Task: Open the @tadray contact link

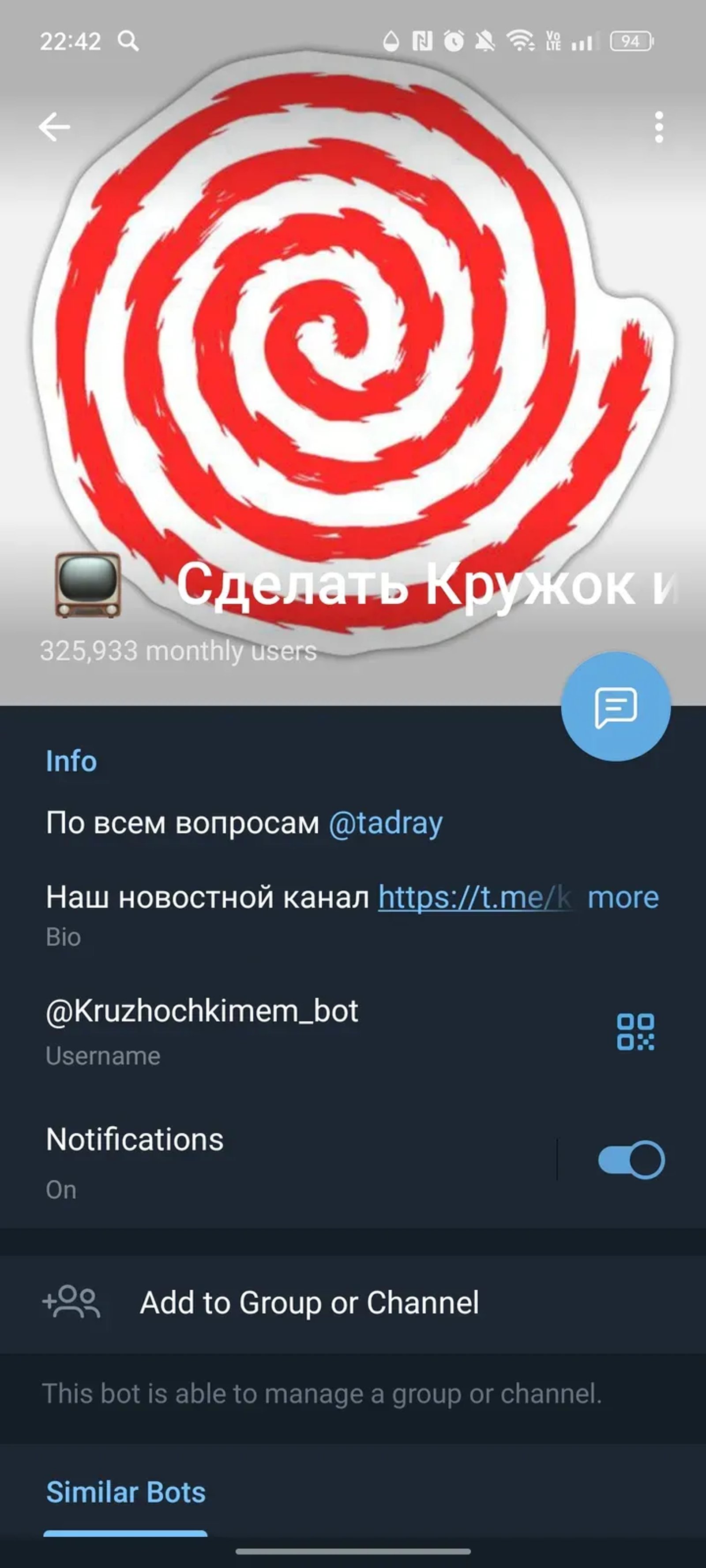Action: coord(388,822)
